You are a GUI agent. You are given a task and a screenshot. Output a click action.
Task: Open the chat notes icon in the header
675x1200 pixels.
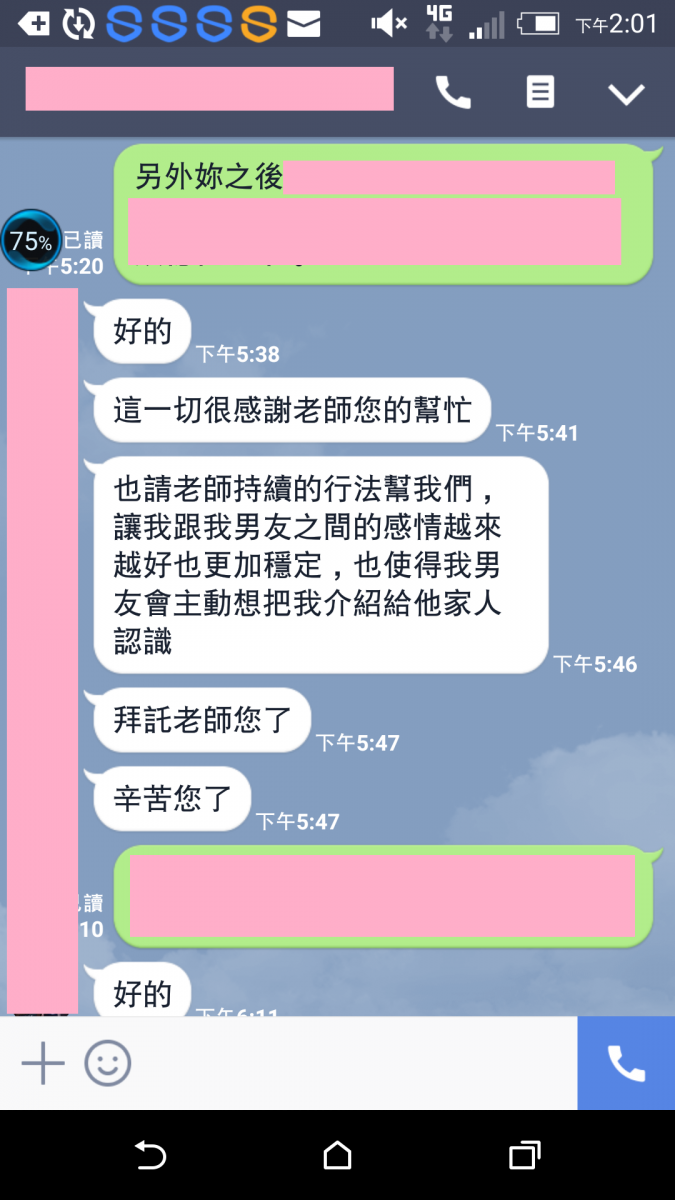pyautogui.click(x=540, y=93)
